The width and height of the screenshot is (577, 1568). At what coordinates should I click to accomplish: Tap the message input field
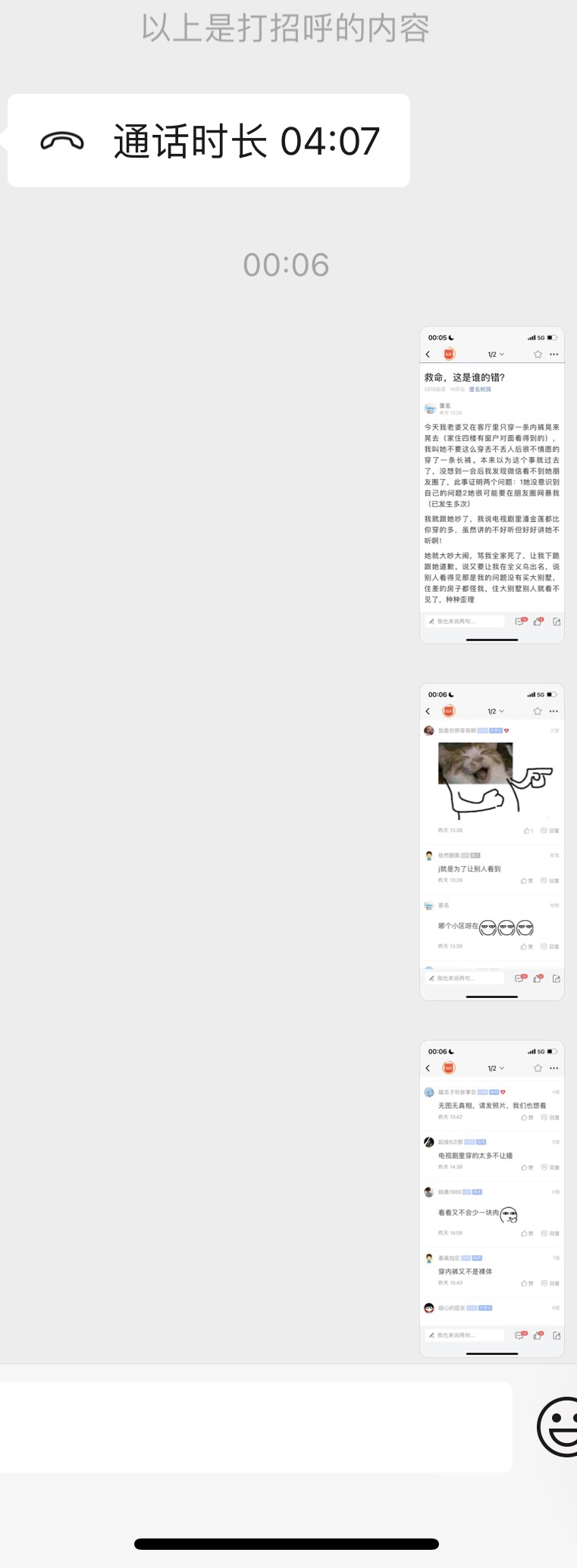click(254, 1426)
